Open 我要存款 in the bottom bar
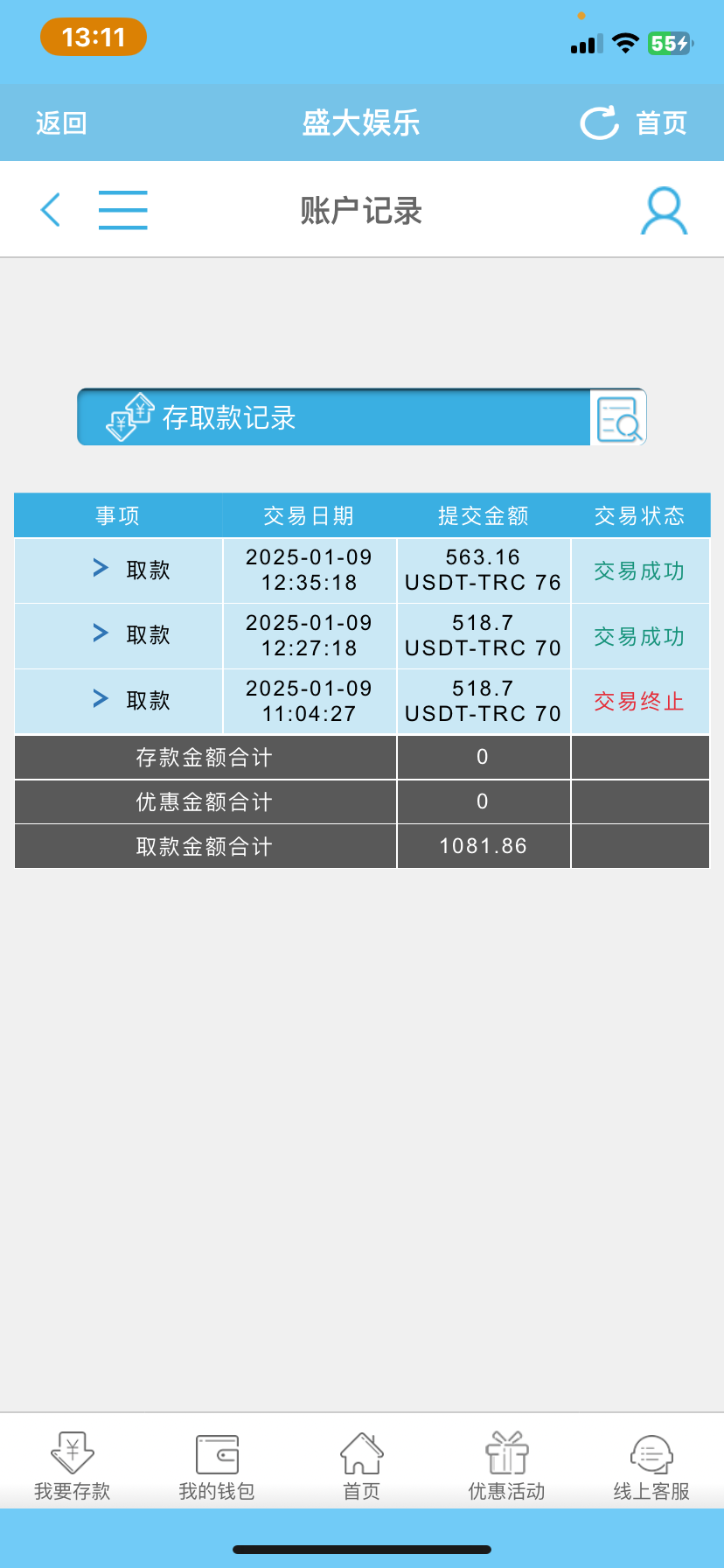724x1568 pixels. (x=73, y=1466)
